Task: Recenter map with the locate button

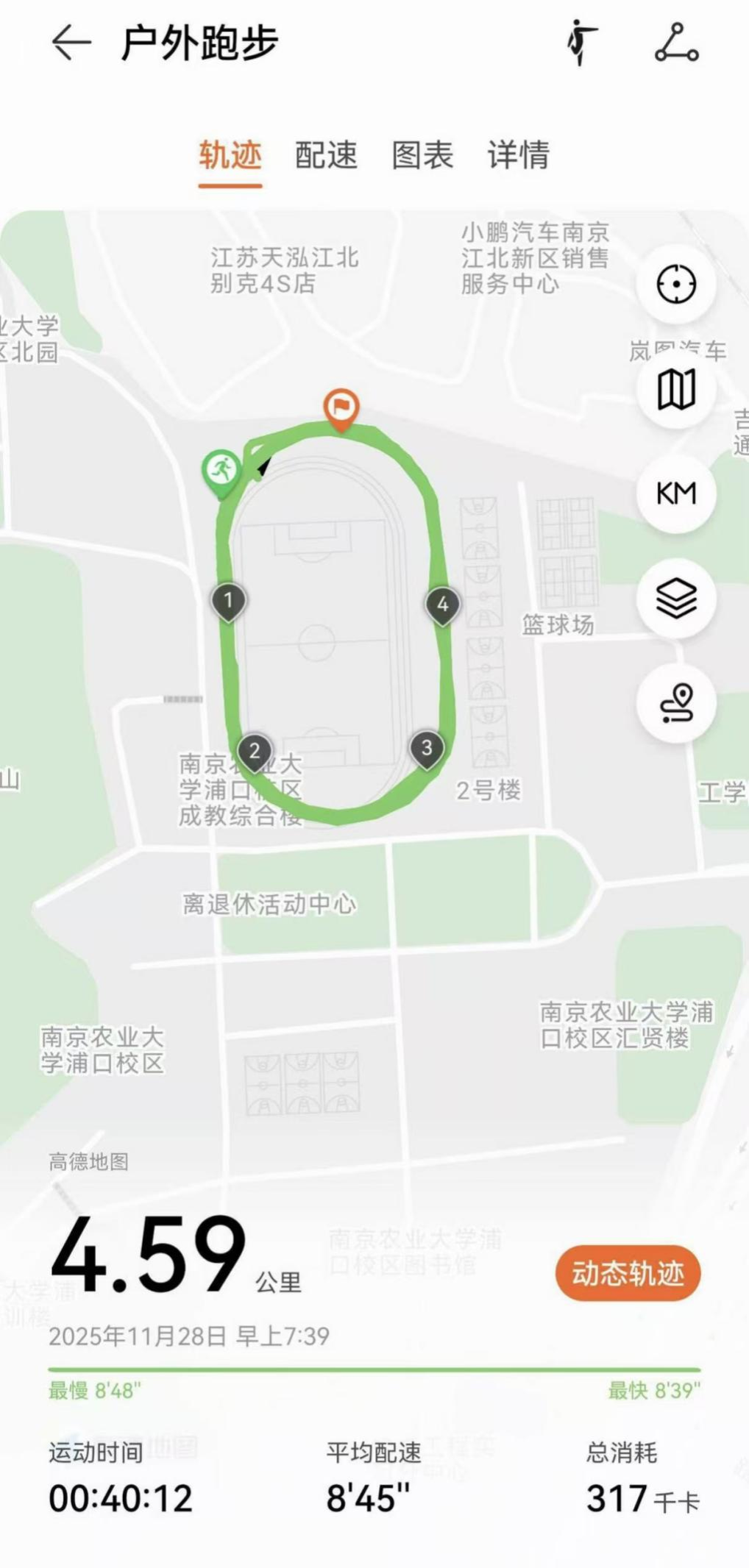Action: (675, 285)
